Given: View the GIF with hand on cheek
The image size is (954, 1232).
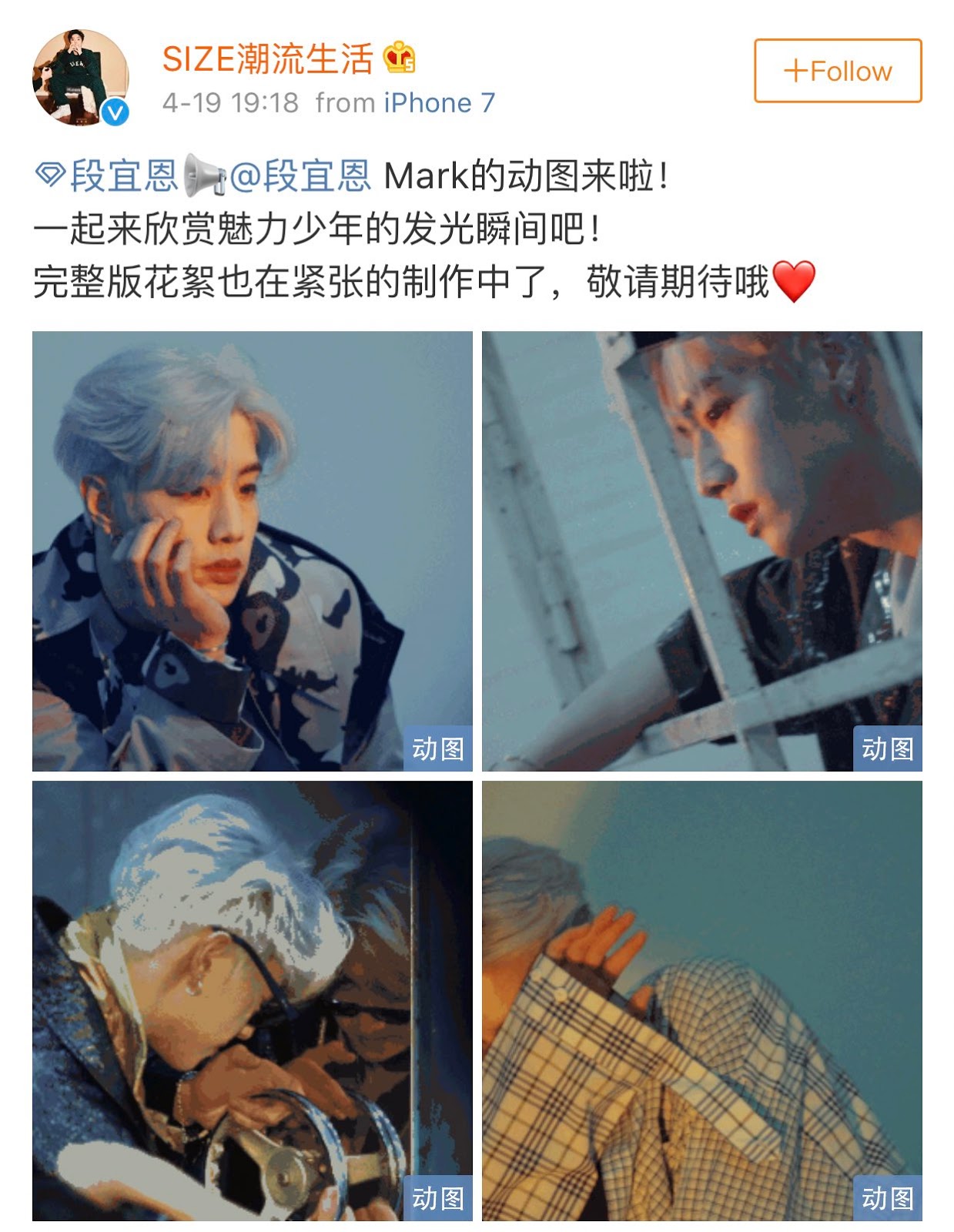Looking at the screenshot, I should (x=252, y=551).
